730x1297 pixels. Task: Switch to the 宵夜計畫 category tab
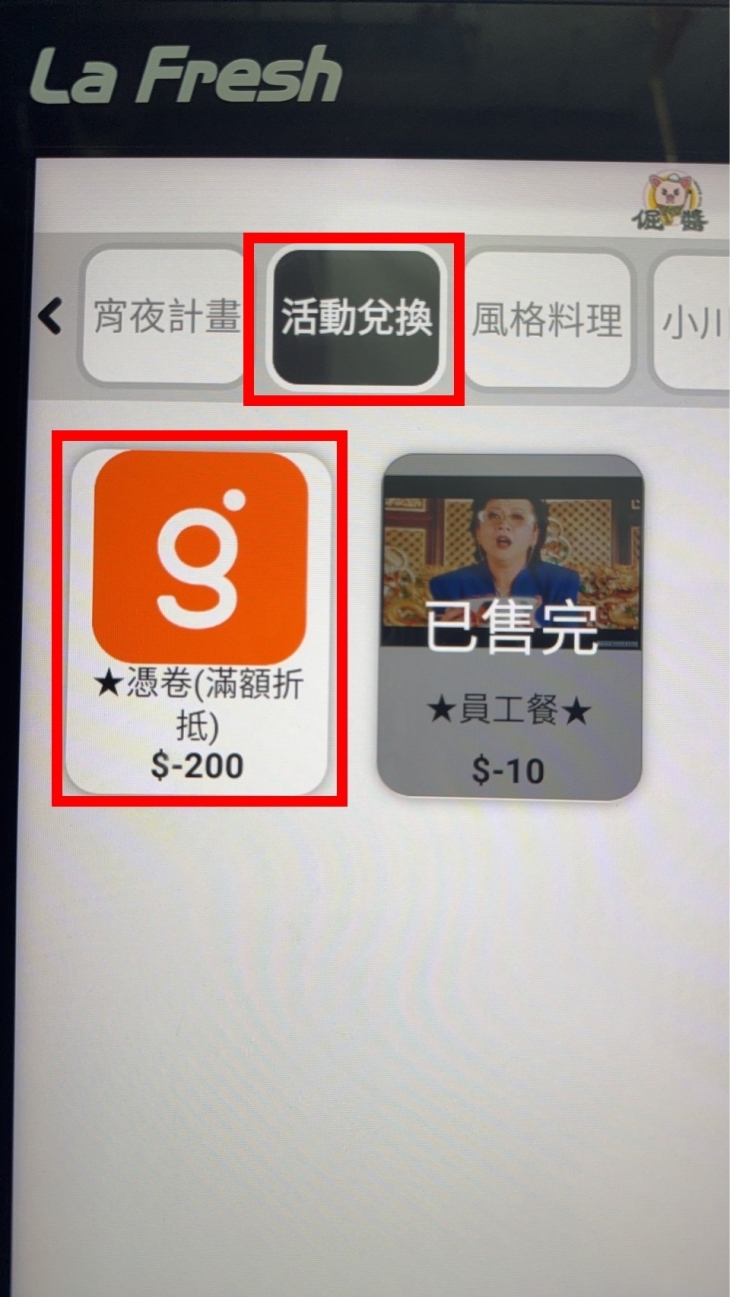pos(165,318)
